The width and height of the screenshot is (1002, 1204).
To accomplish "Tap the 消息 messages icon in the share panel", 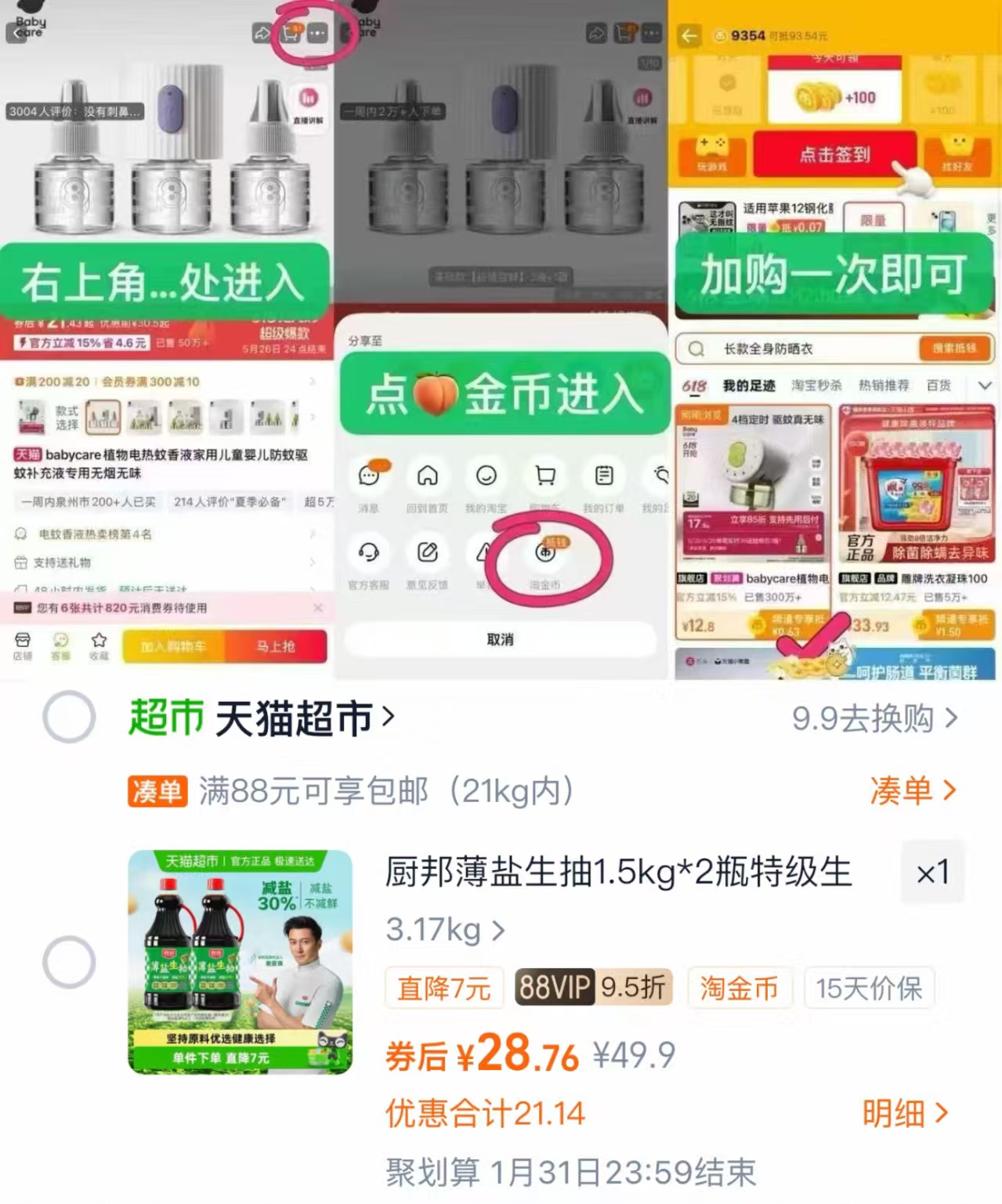I will point(369,476).
